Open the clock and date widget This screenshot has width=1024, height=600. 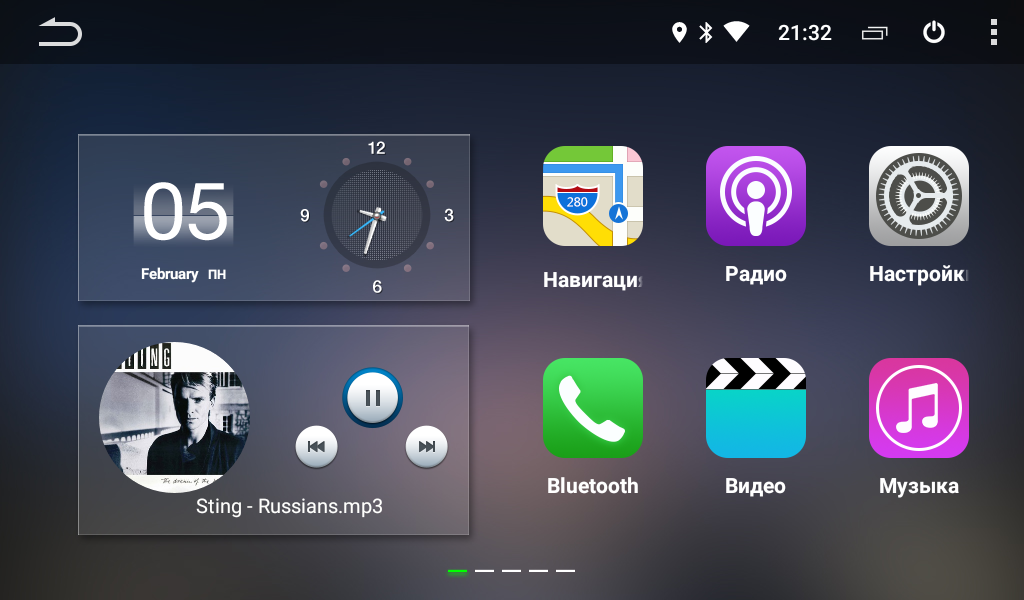pyautogui.click(x=273, y=217)
